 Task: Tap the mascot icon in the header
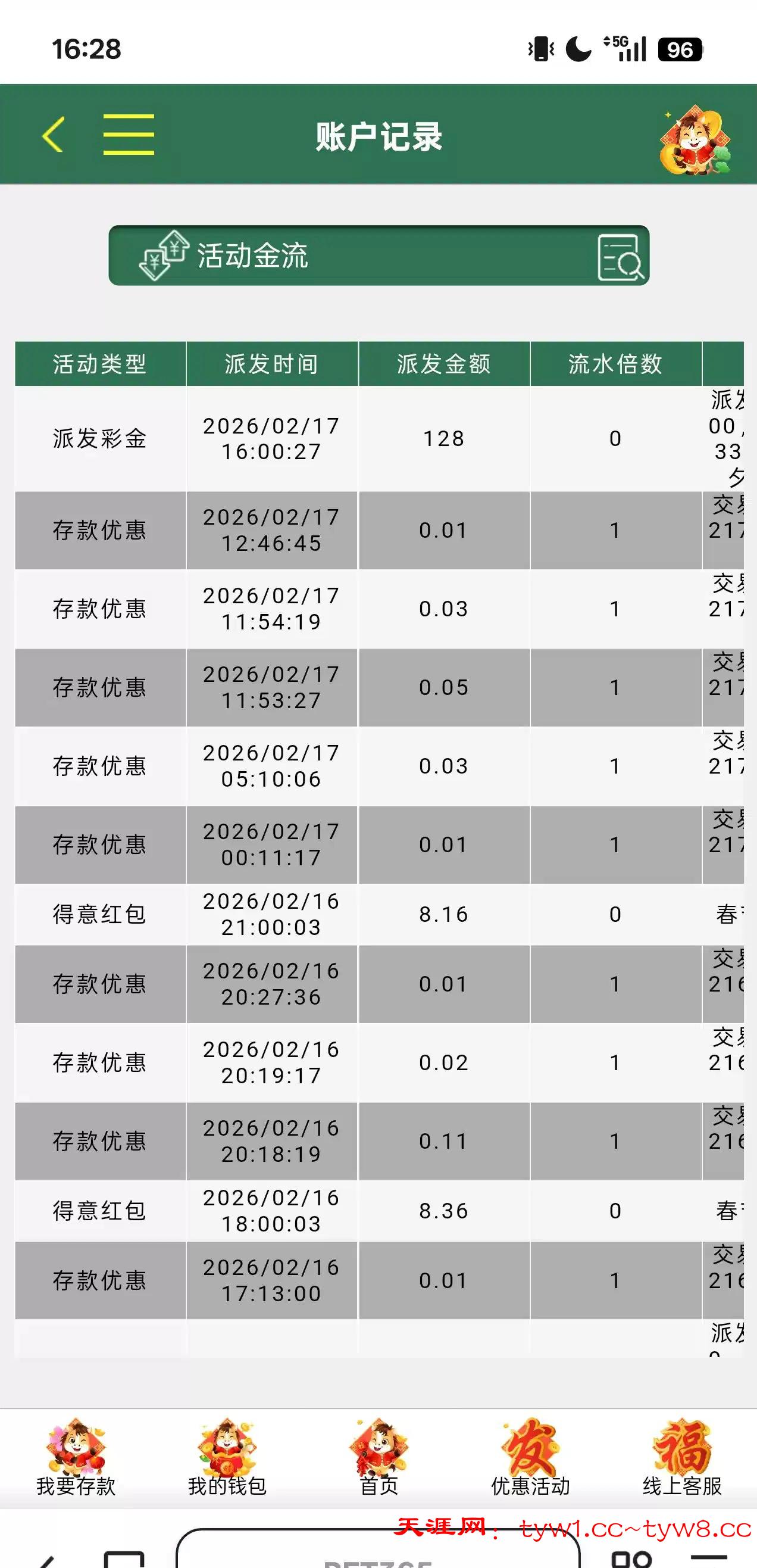pos(695,139)
